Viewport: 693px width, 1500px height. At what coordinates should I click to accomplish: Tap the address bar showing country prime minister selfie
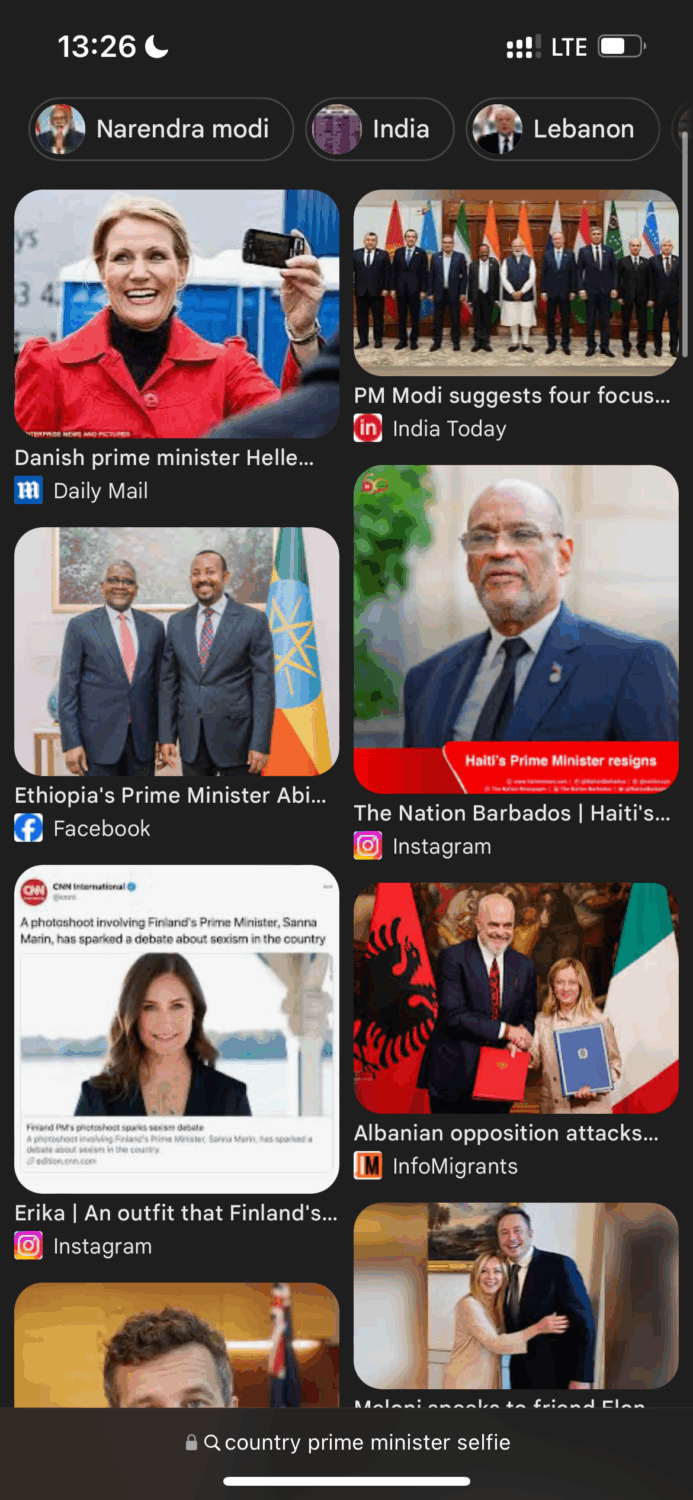click(347, 1442)
